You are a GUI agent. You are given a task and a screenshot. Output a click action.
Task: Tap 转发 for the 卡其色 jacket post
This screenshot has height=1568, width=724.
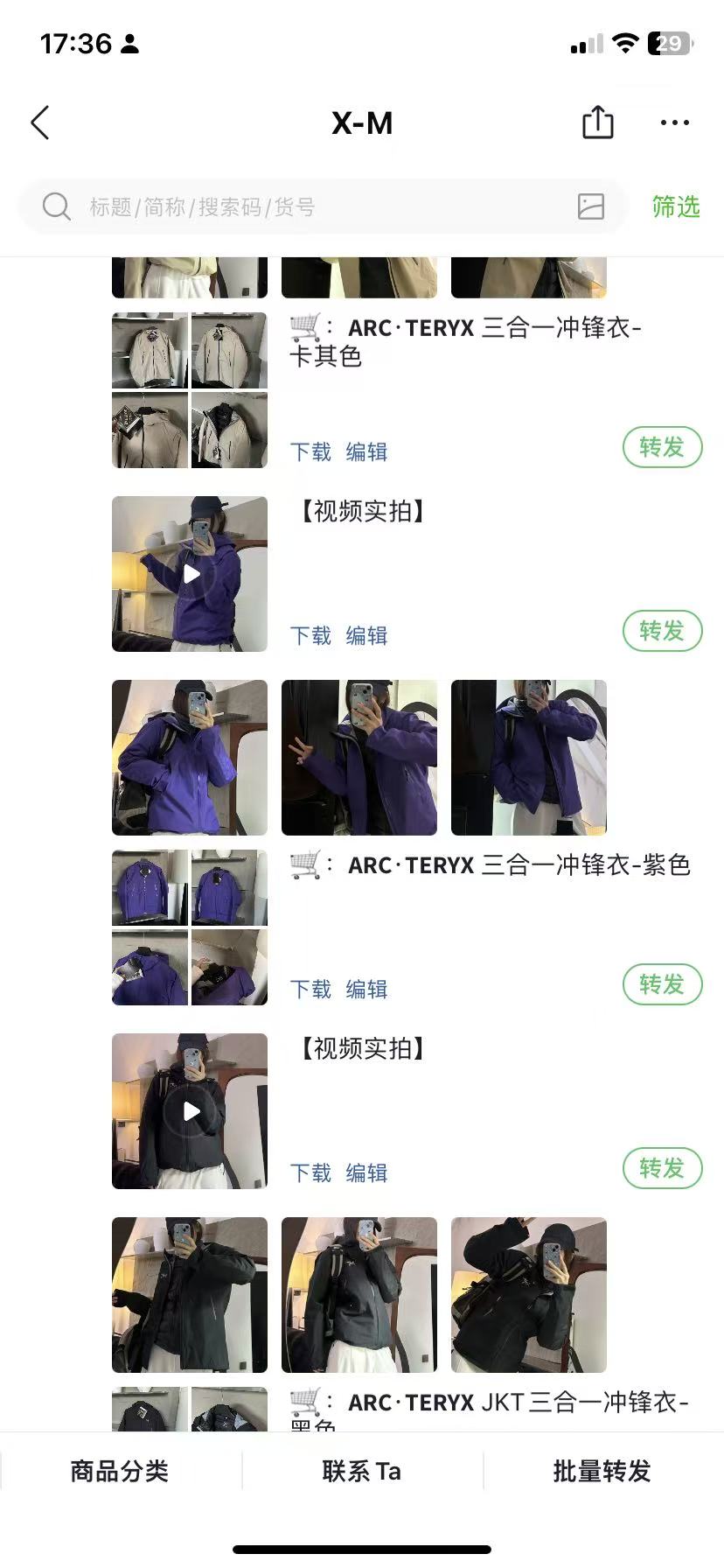662,448
